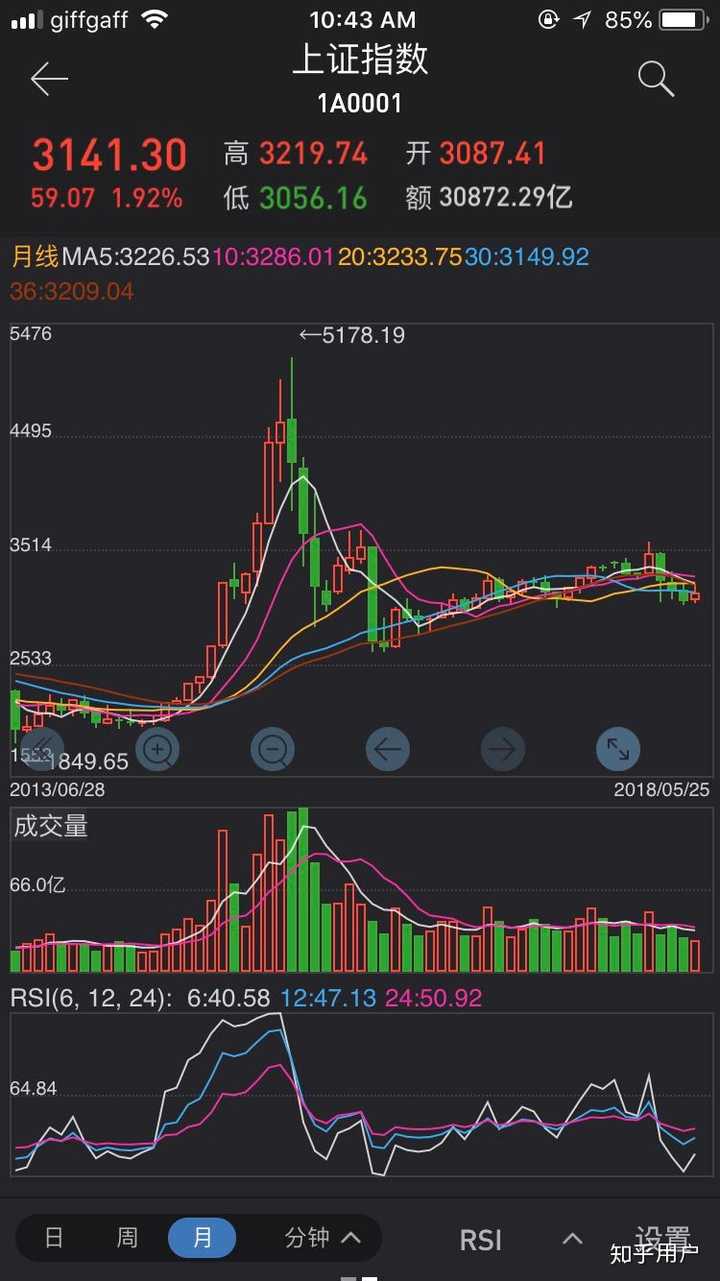This screenshot has width=720, height=1281.
Task: Open the search magnifier icon
Action: pos(656,78)
